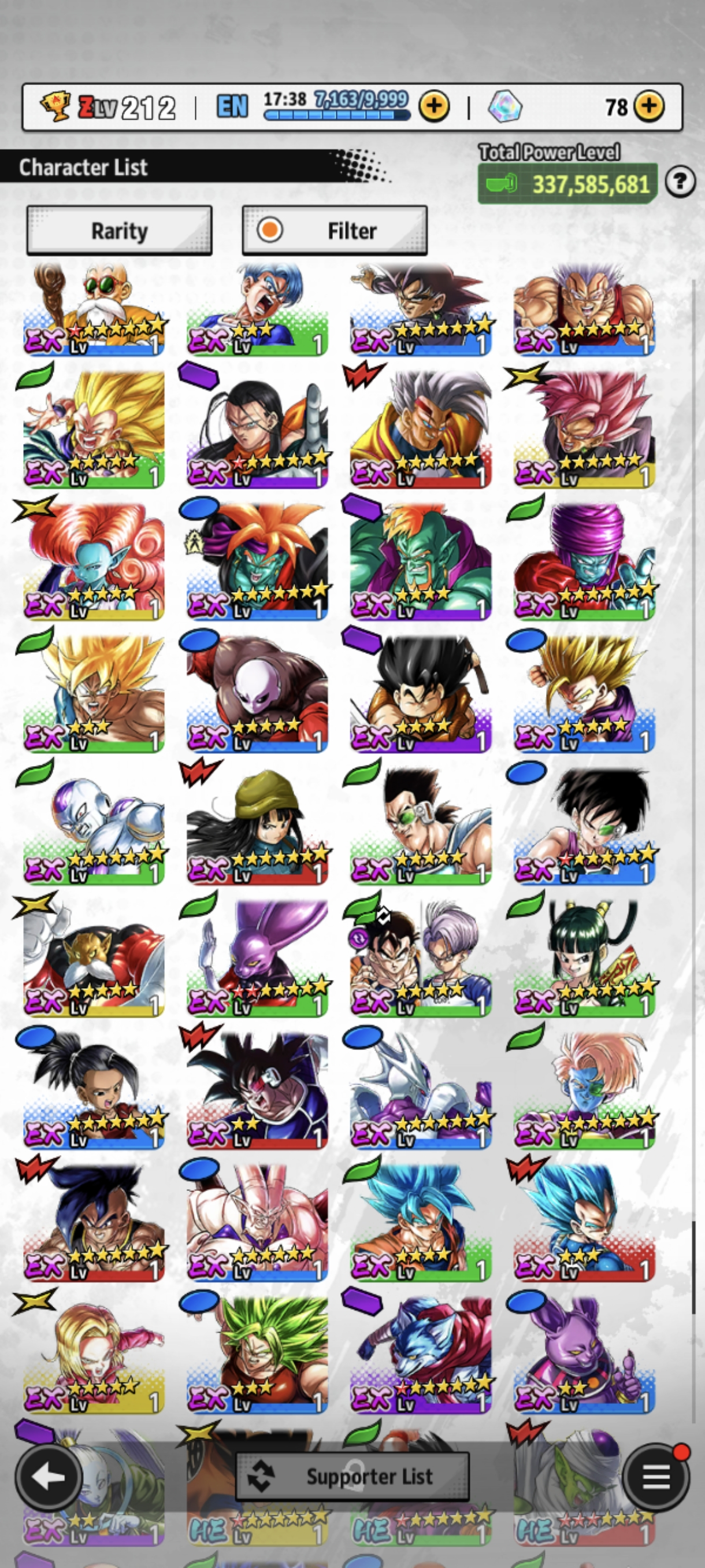Open the Cooler character card
705x1568 pixels.
pos(420,1090)
